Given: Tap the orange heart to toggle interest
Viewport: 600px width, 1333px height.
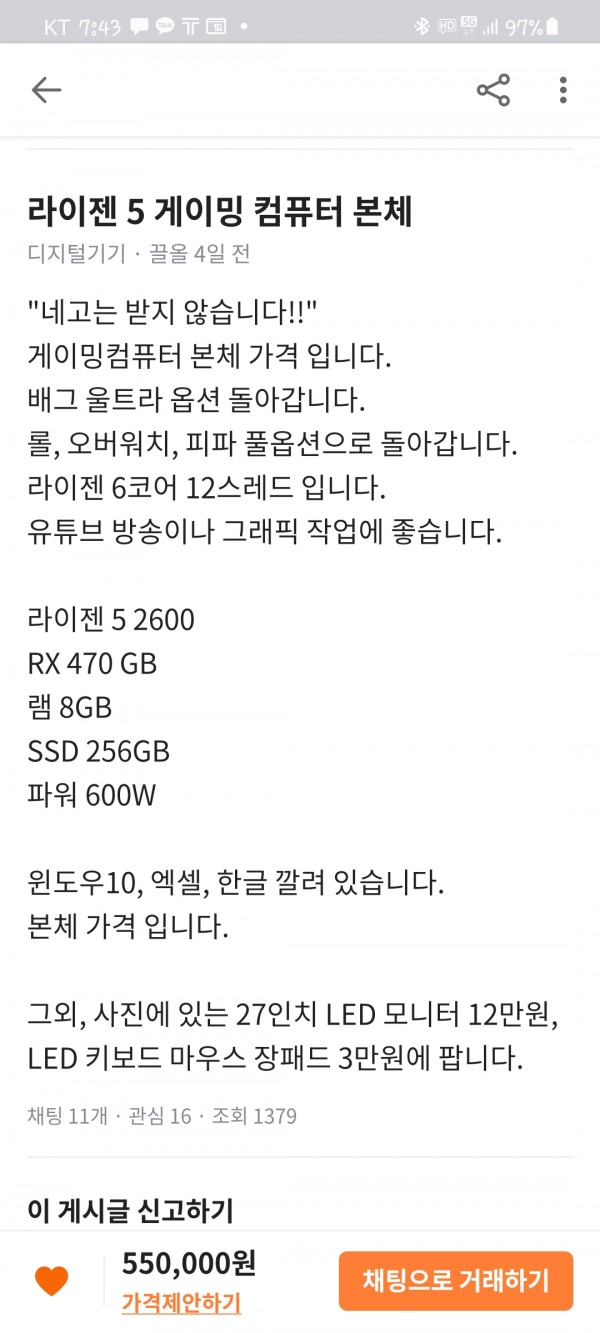Looking at the screenshot, I should pos(52,1280).
